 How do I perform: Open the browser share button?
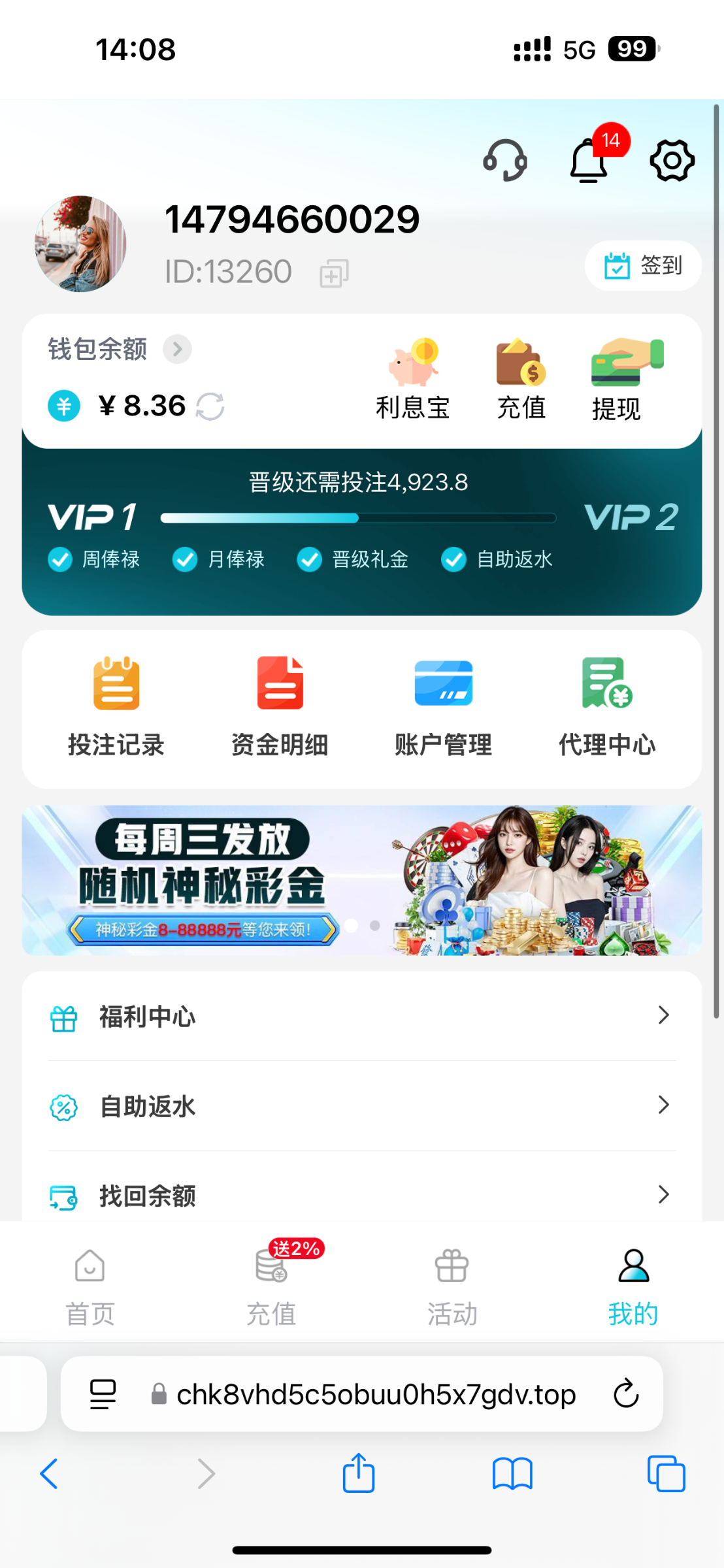click(x=359, y=1473)
